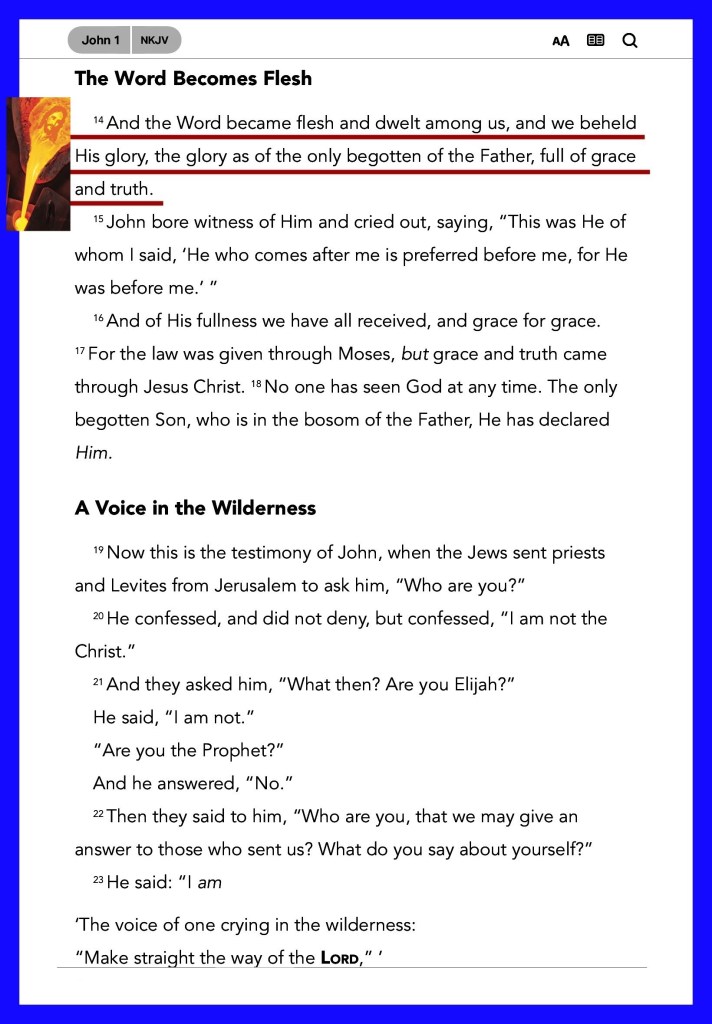Open the AA font size settings
The image size is (712, 1024).
[560, 41]
